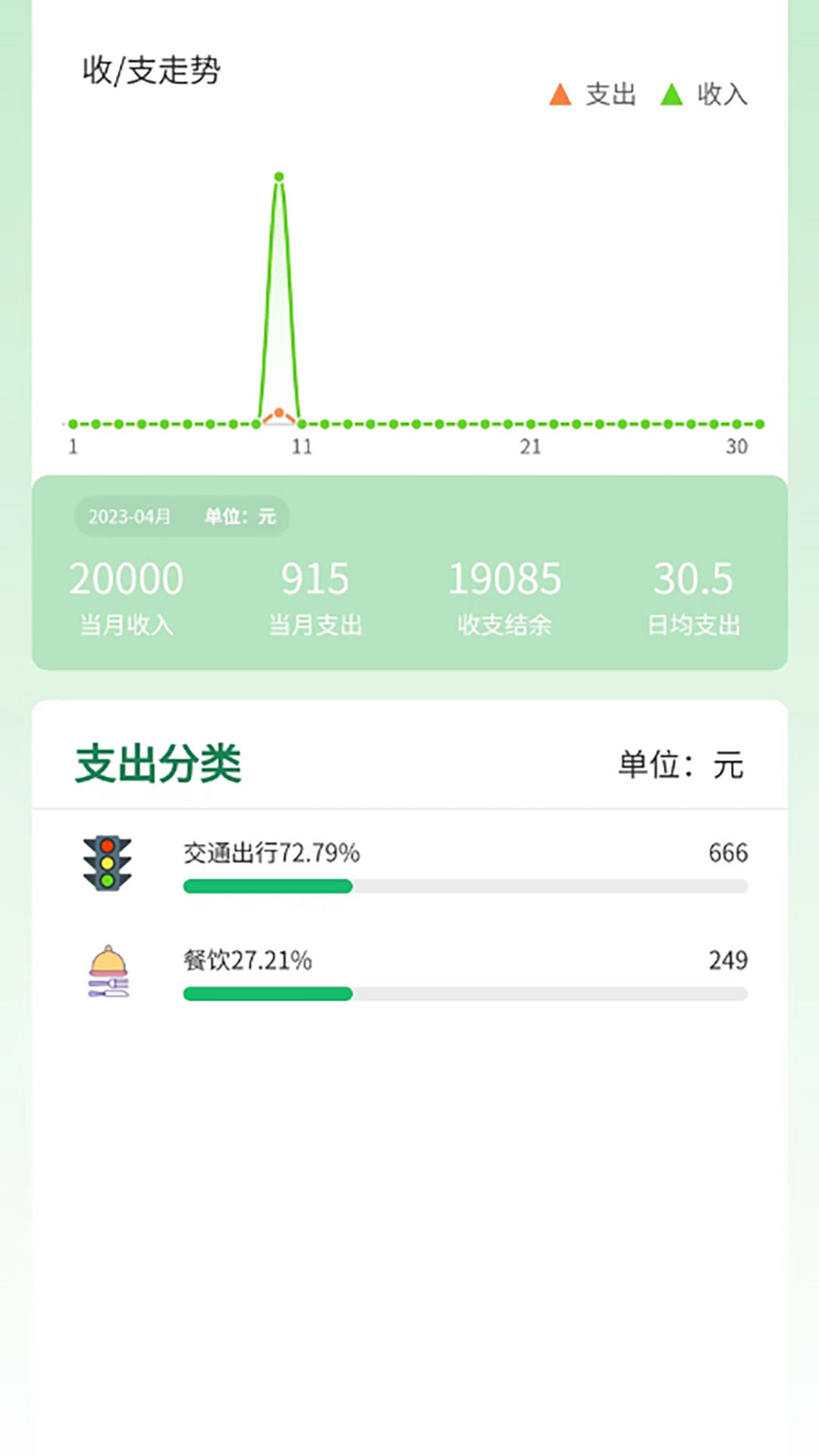Open the 交通出行 expense category
This screenshot has width=819, height=1456.
point(409,864)
